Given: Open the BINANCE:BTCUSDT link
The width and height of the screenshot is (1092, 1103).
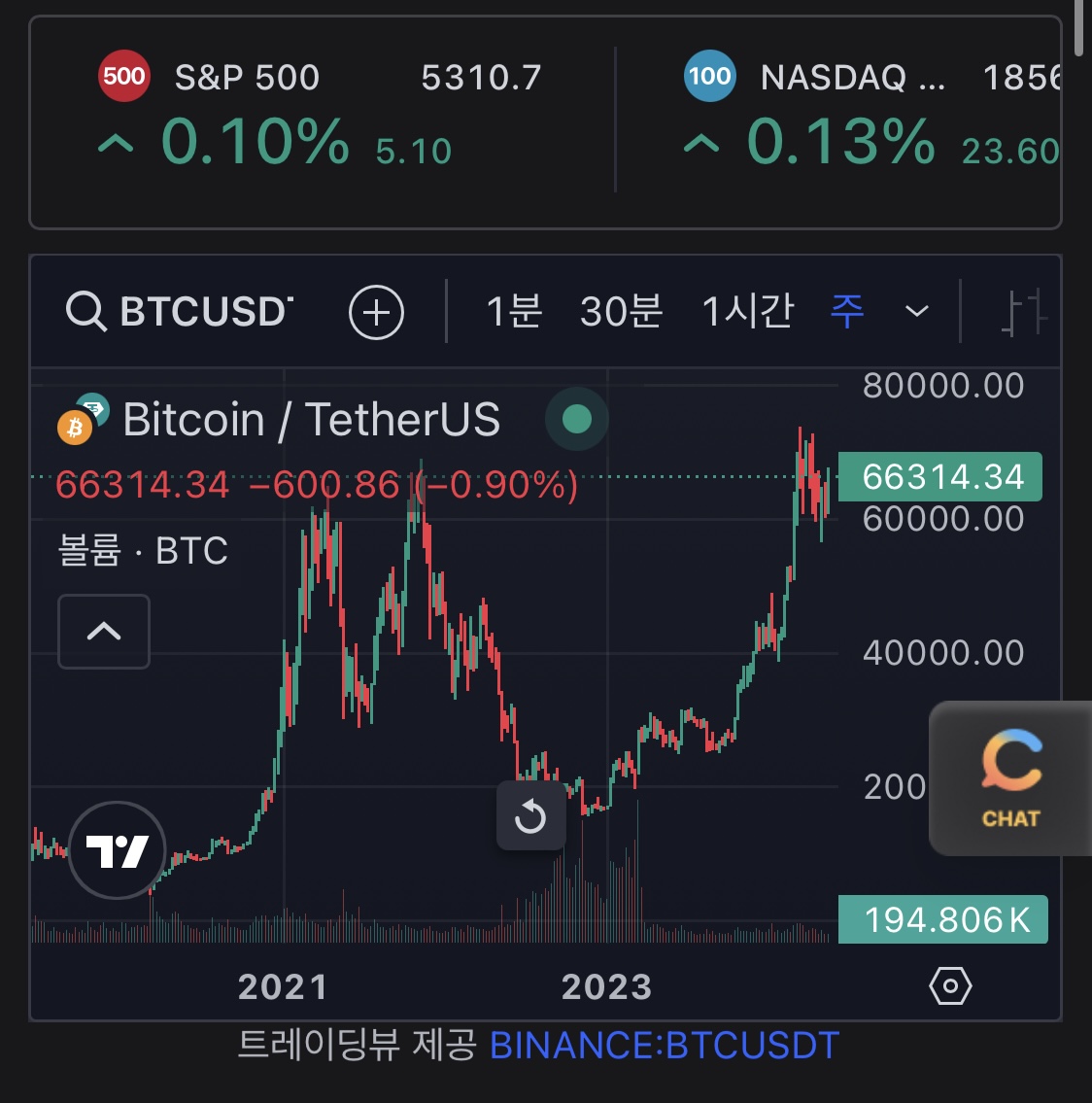Looking at the screenshot, I should pos(665,1046).
